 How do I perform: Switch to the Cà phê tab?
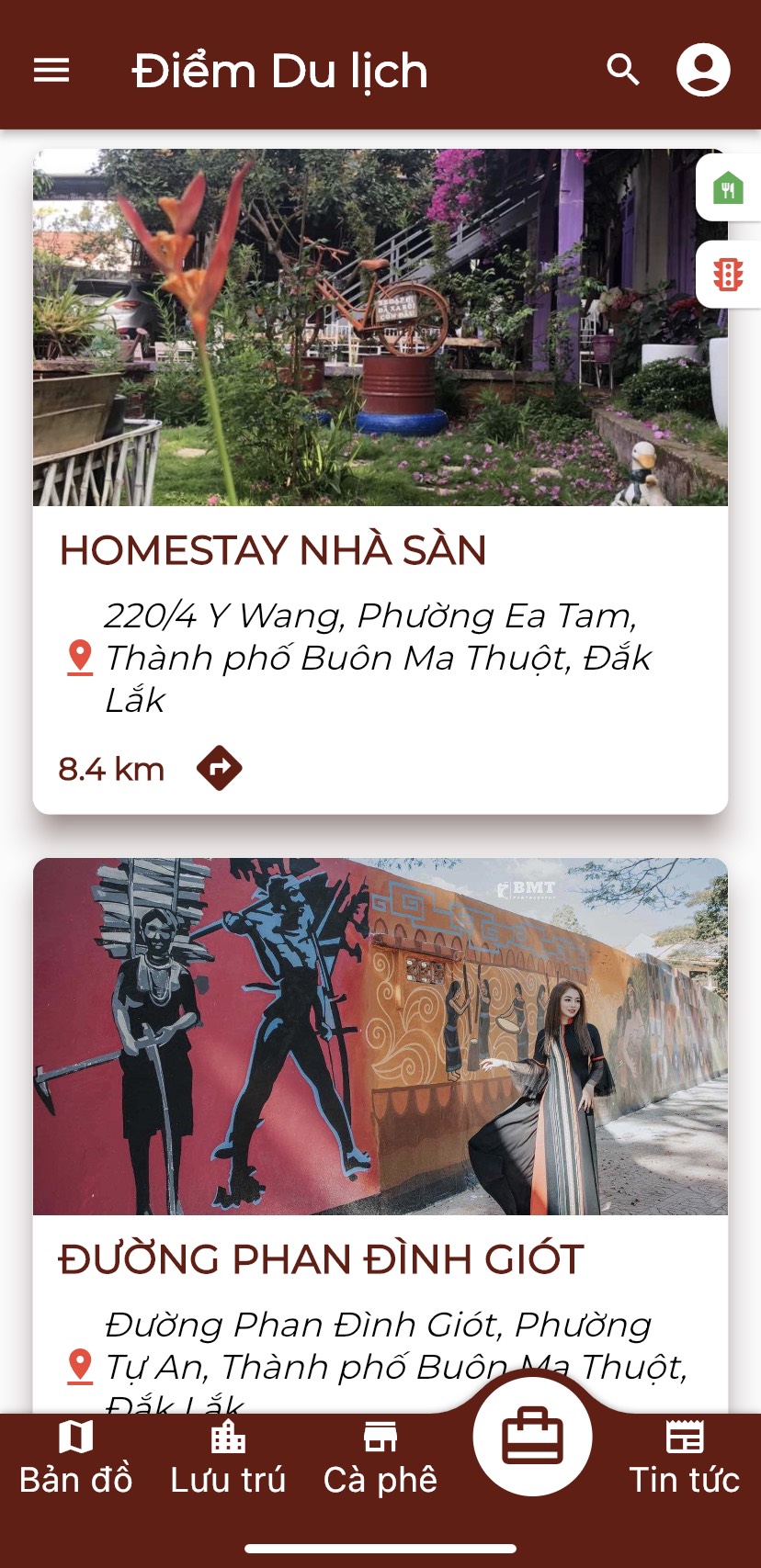(x=380, y=1457)
